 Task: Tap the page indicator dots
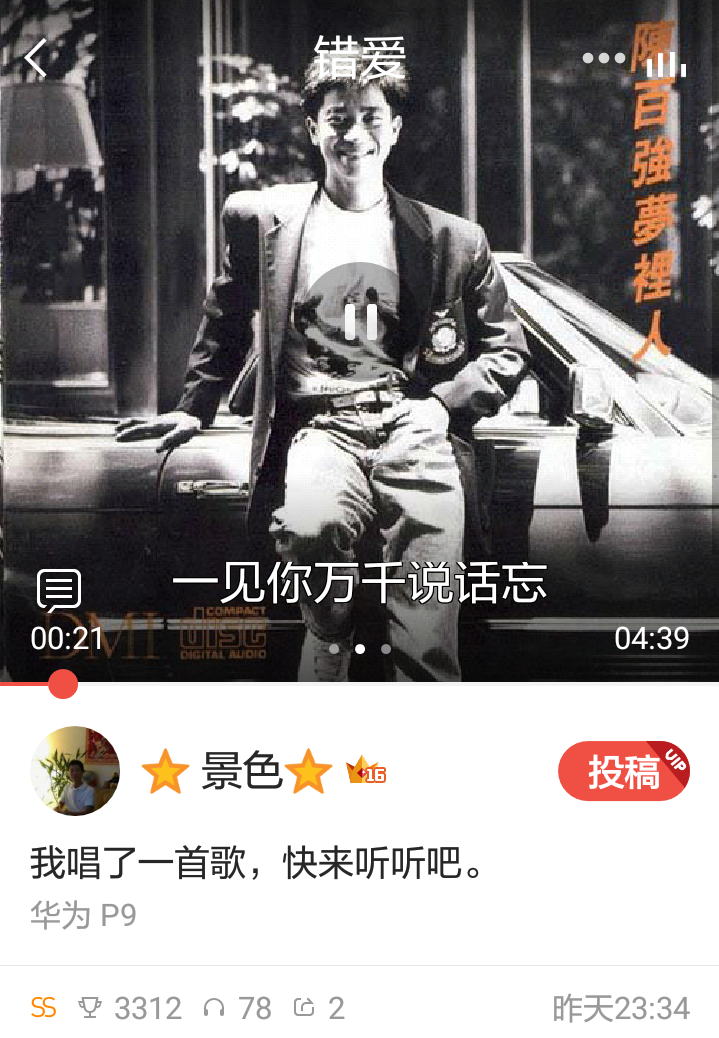(x=360, y=649)
